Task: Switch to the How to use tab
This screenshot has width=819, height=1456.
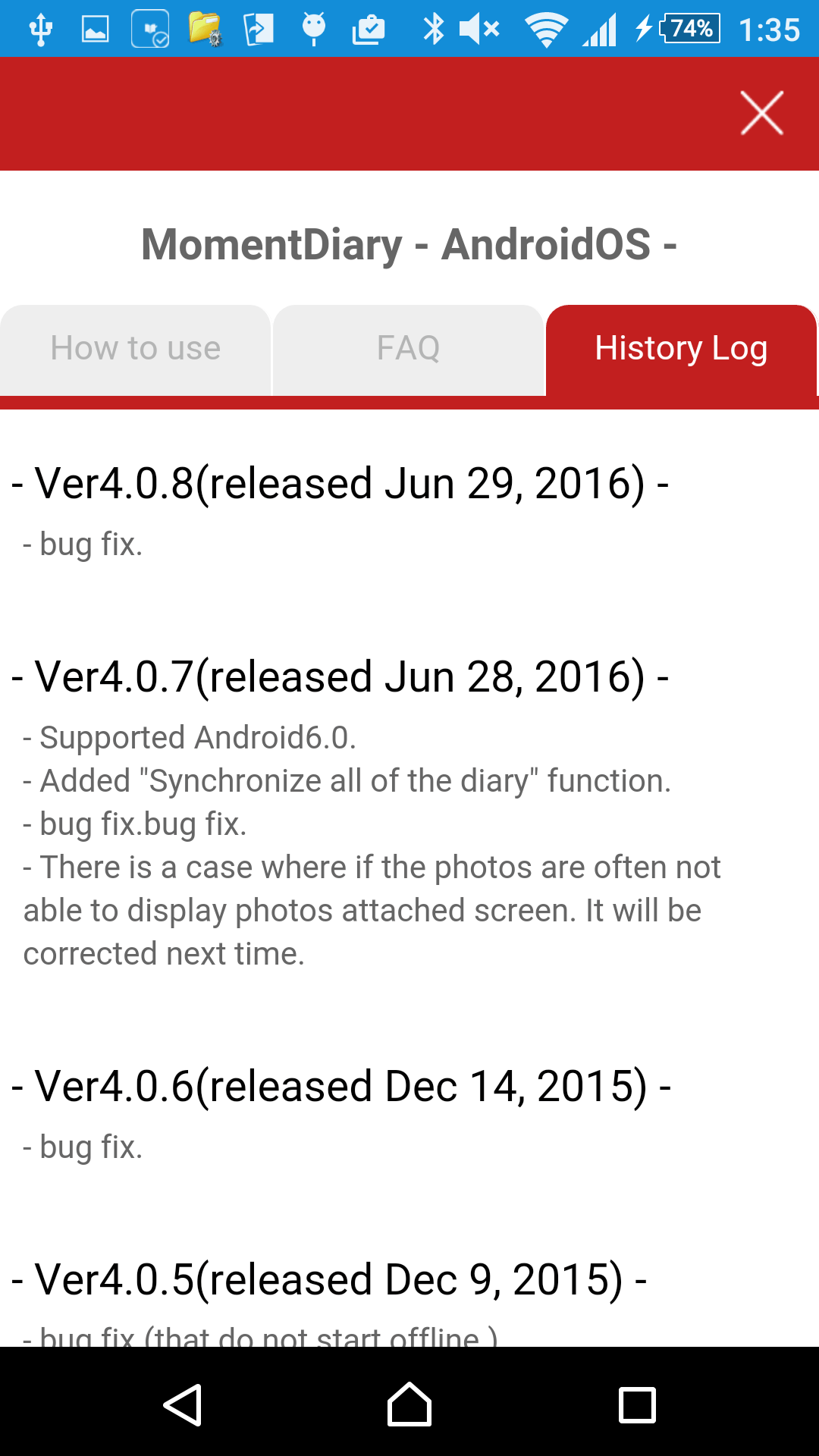Action: point(135,350)
